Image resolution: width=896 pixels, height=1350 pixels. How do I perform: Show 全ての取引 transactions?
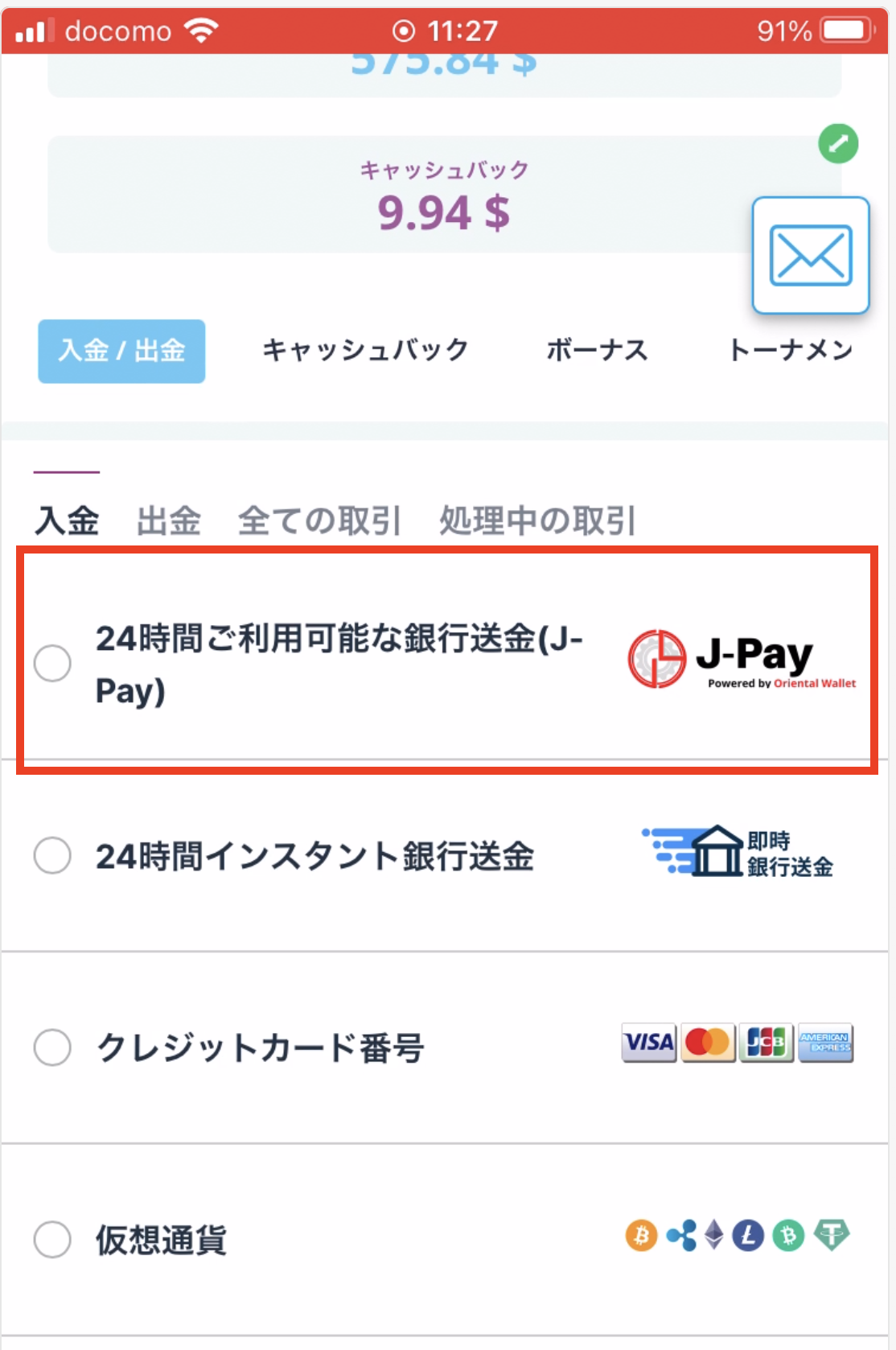point(319,521)
